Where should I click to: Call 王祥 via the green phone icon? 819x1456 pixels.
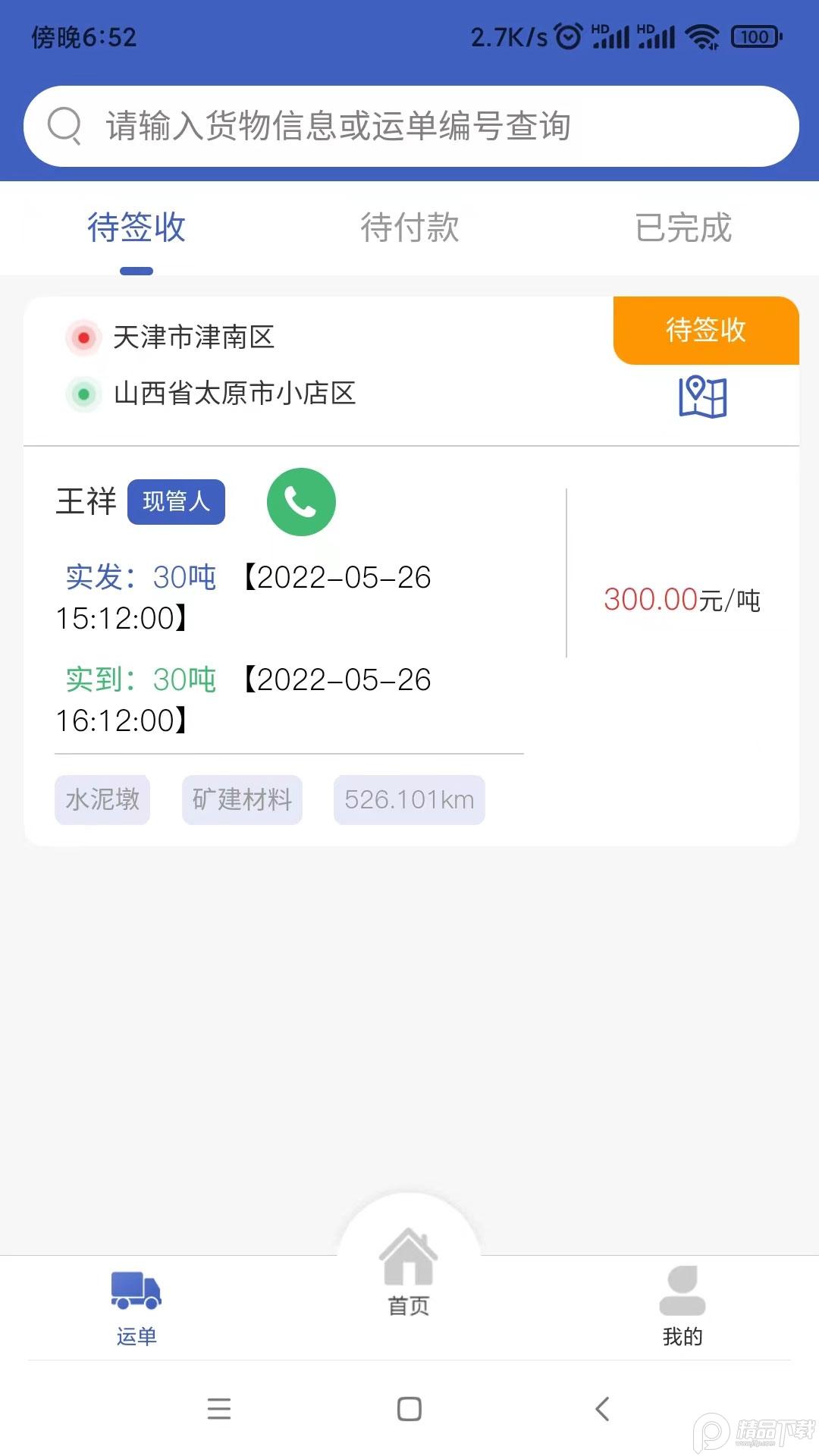301,501
